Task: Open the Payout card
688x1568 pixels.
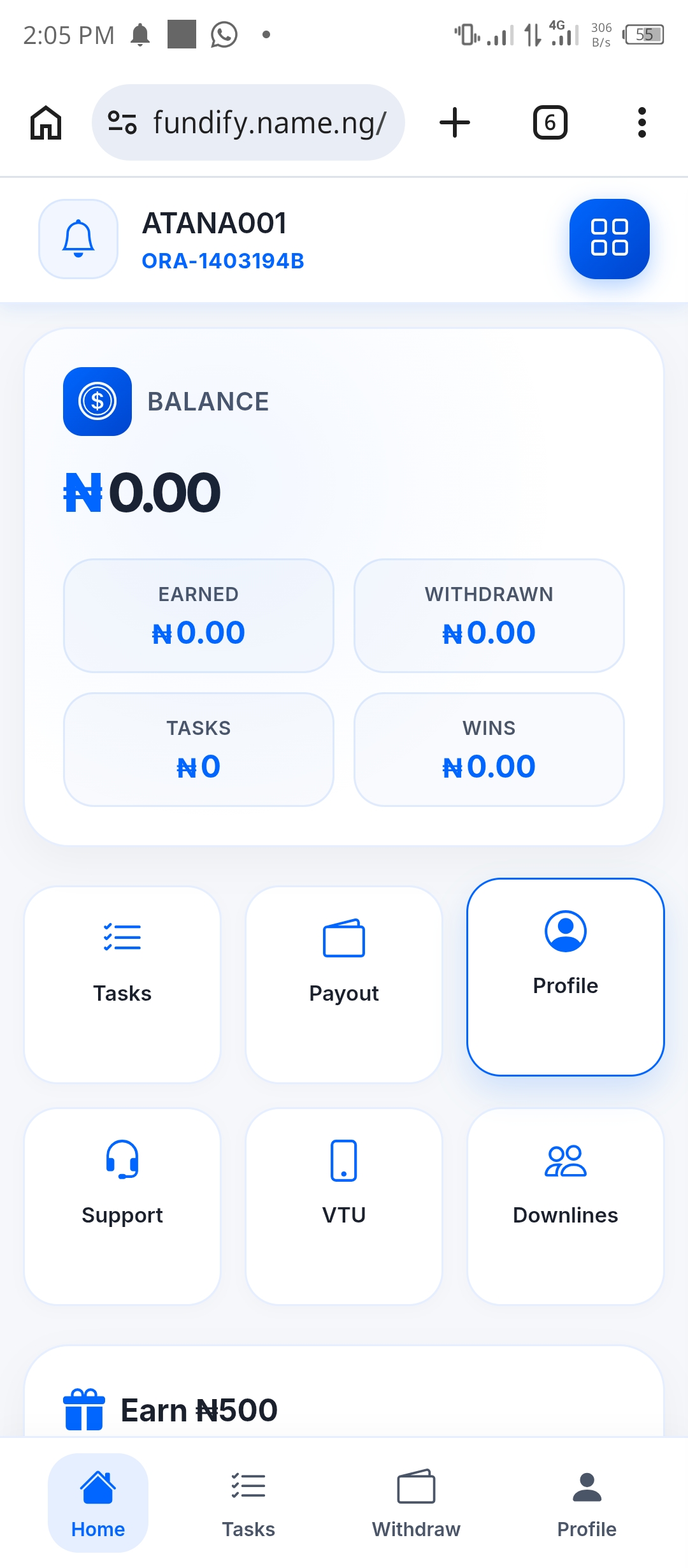Action: [x=344, y=984]
